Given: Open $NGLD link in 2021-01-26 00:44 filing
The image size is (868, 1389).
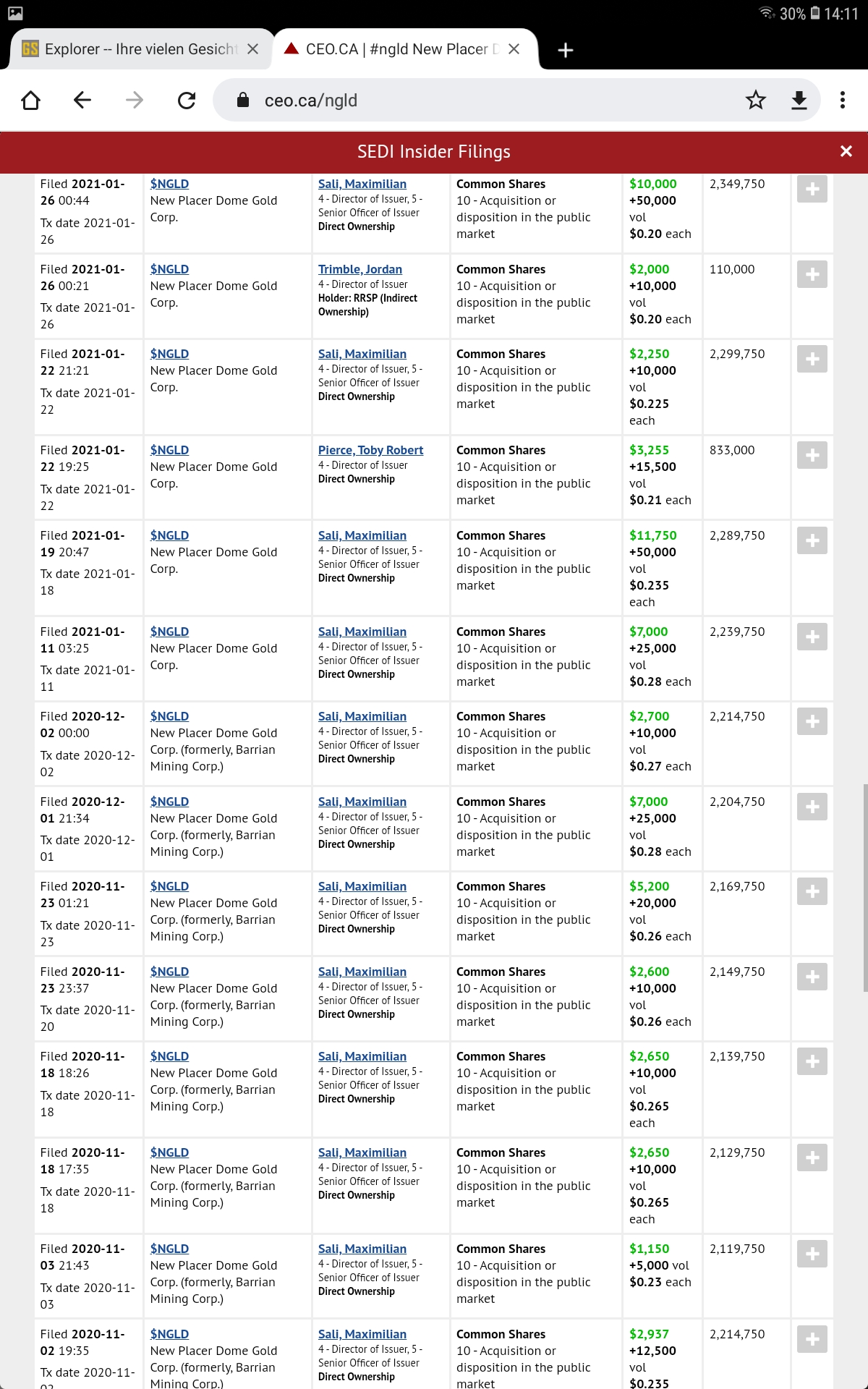Looking at the screenshot, I should pos(169,184).
